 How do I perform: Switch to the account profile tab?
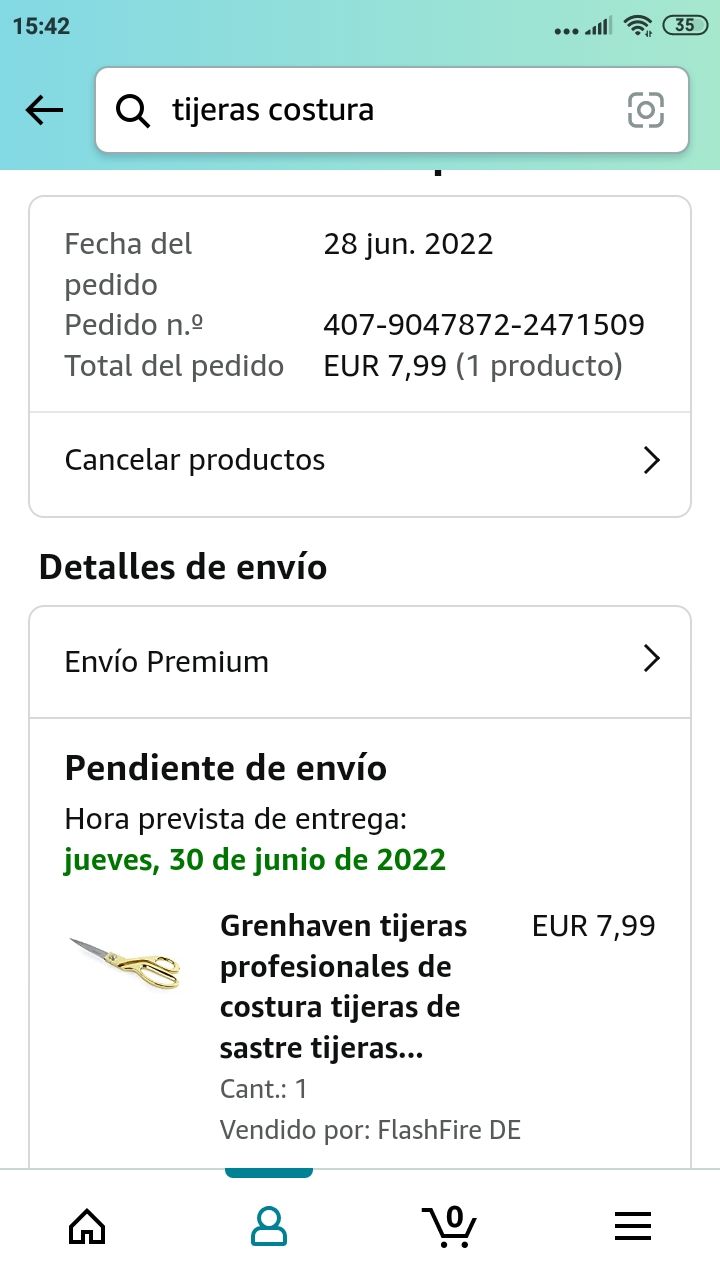[x=268, y=1225]
